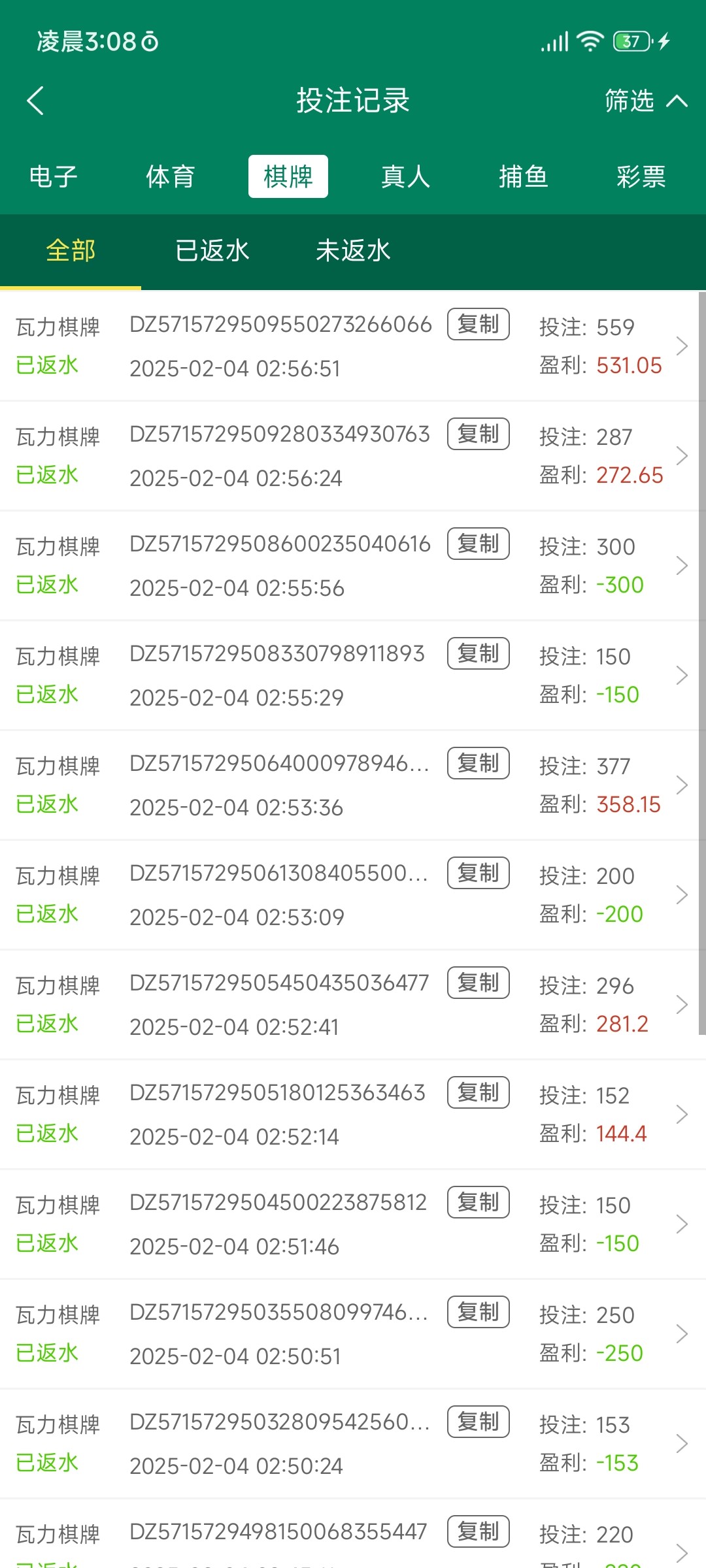Switch to the 电子 category tab

pyautogui.click(x=54, y=176)
